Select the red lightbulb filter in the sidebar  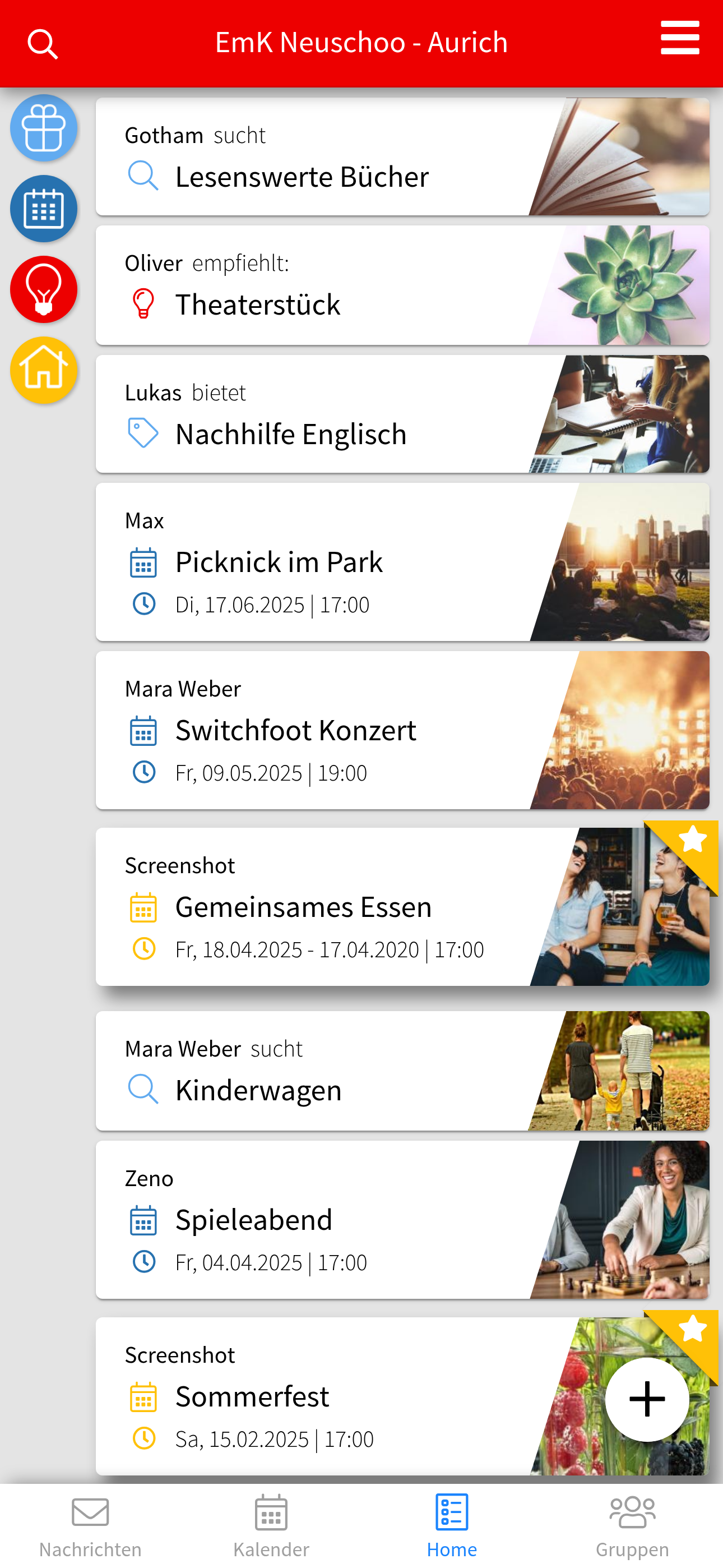click(x=43, y=289)
